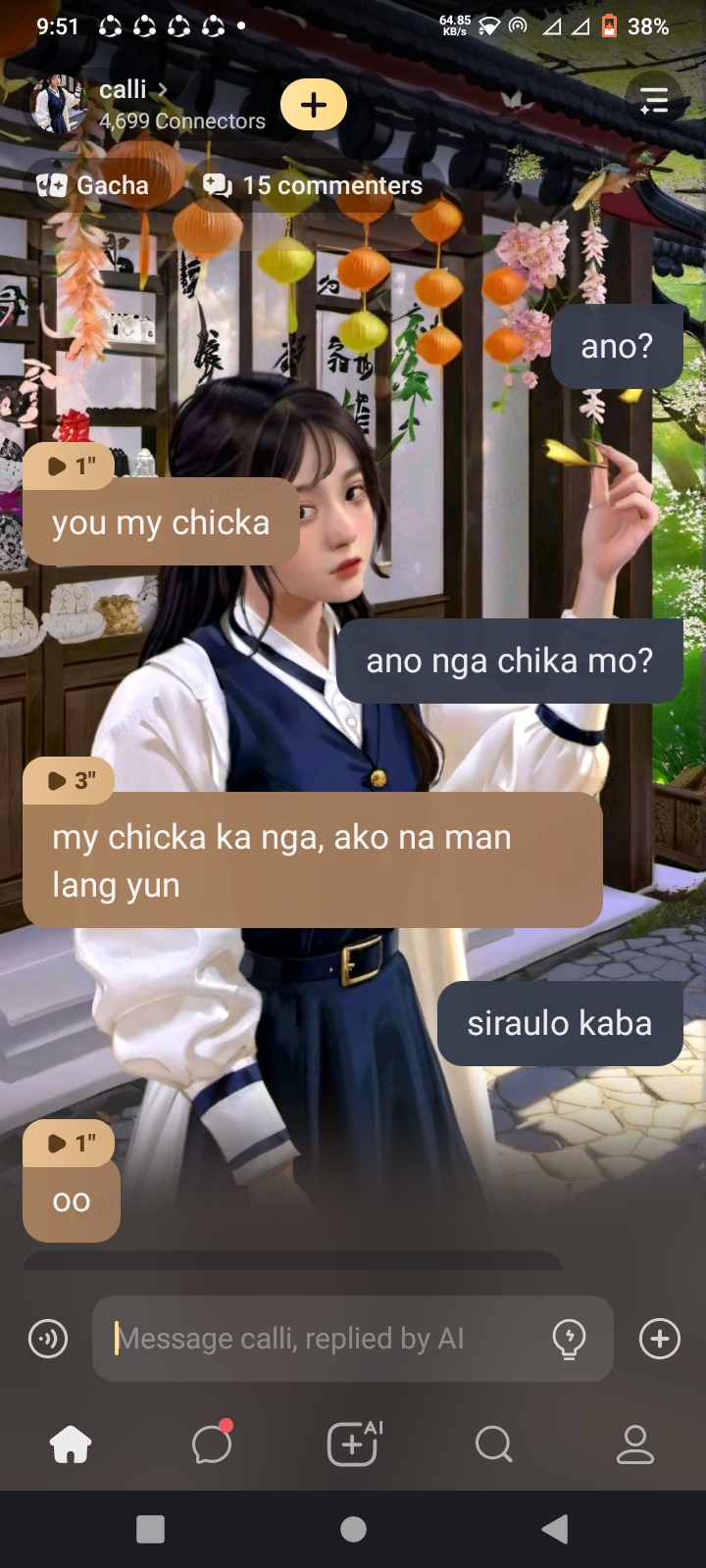Open the AI create tab
The height and width of the screenshot is (1568, 706).
click(x=353, y=1445)
